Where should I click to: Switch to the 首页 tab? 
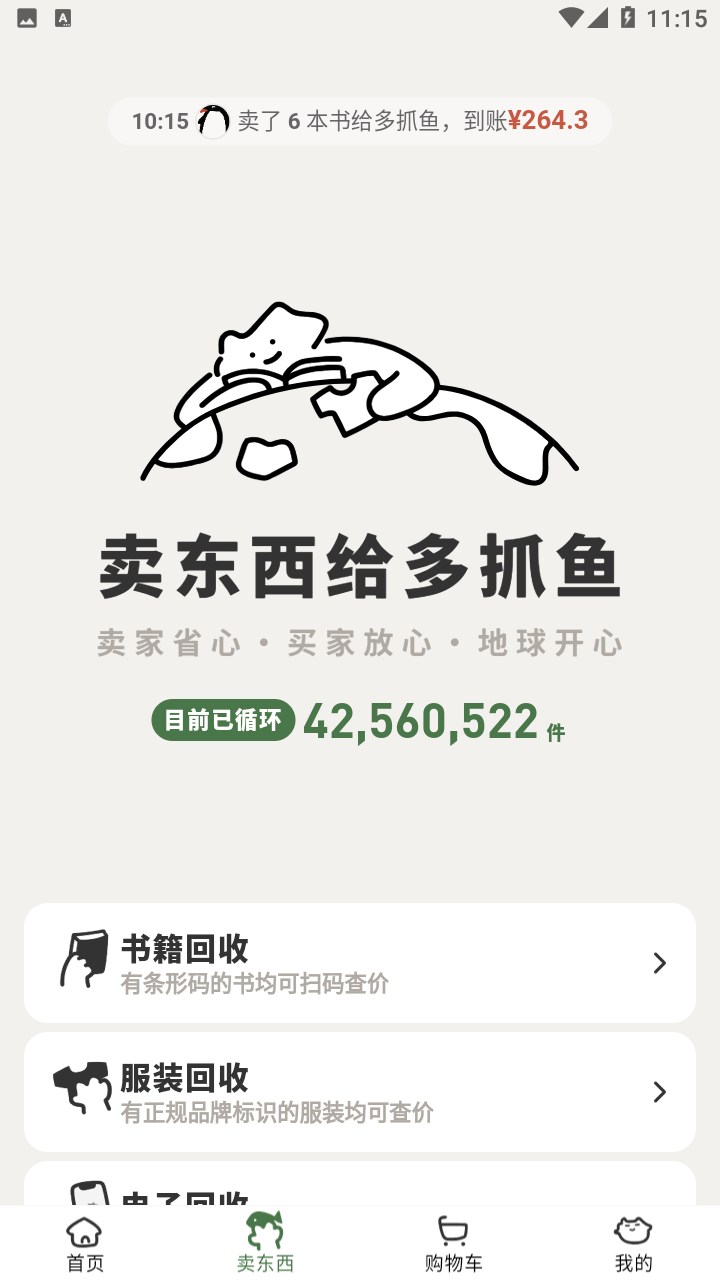click(85, 1244)
